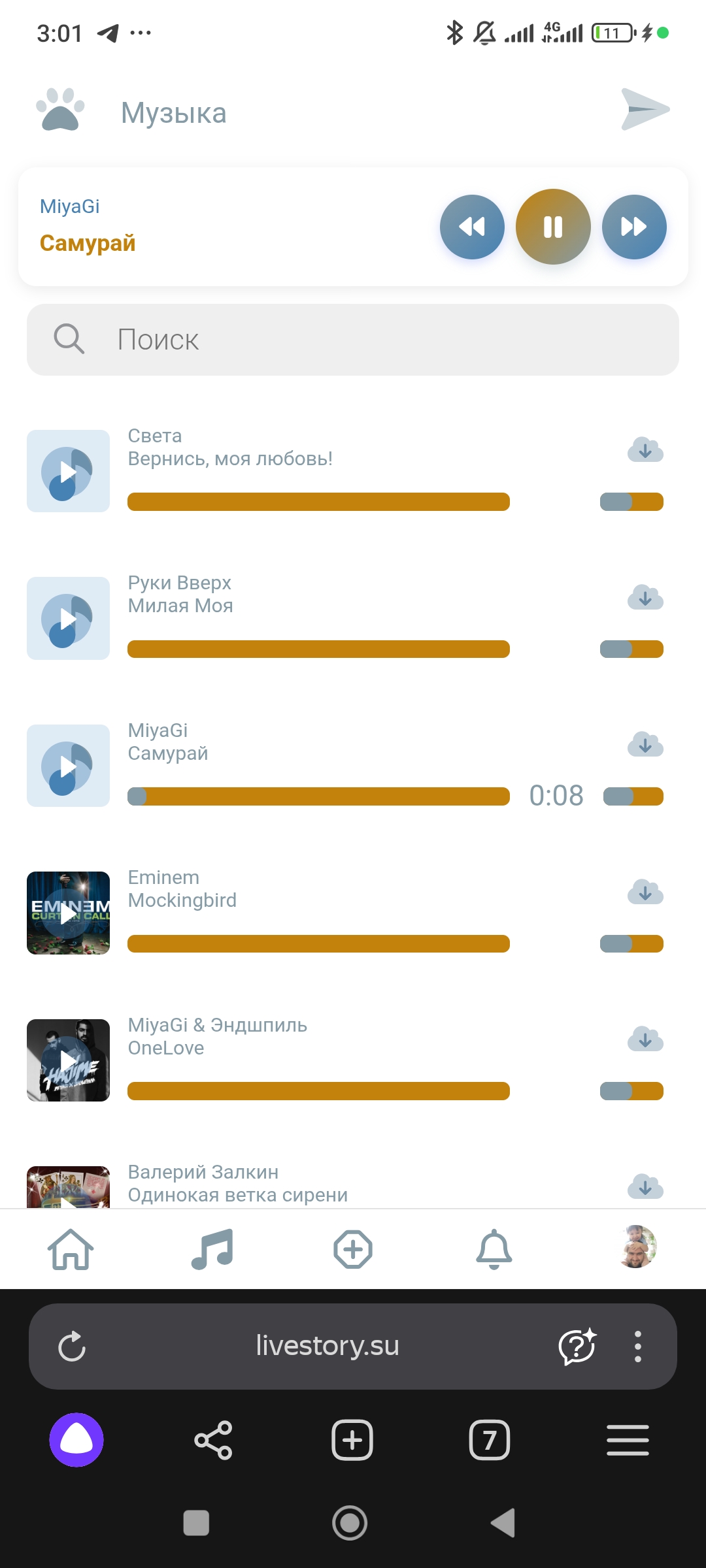This screenshot has width=706, height=1568.
Task: Play Eminem's Mockingbird
Action: pos(68,913)
